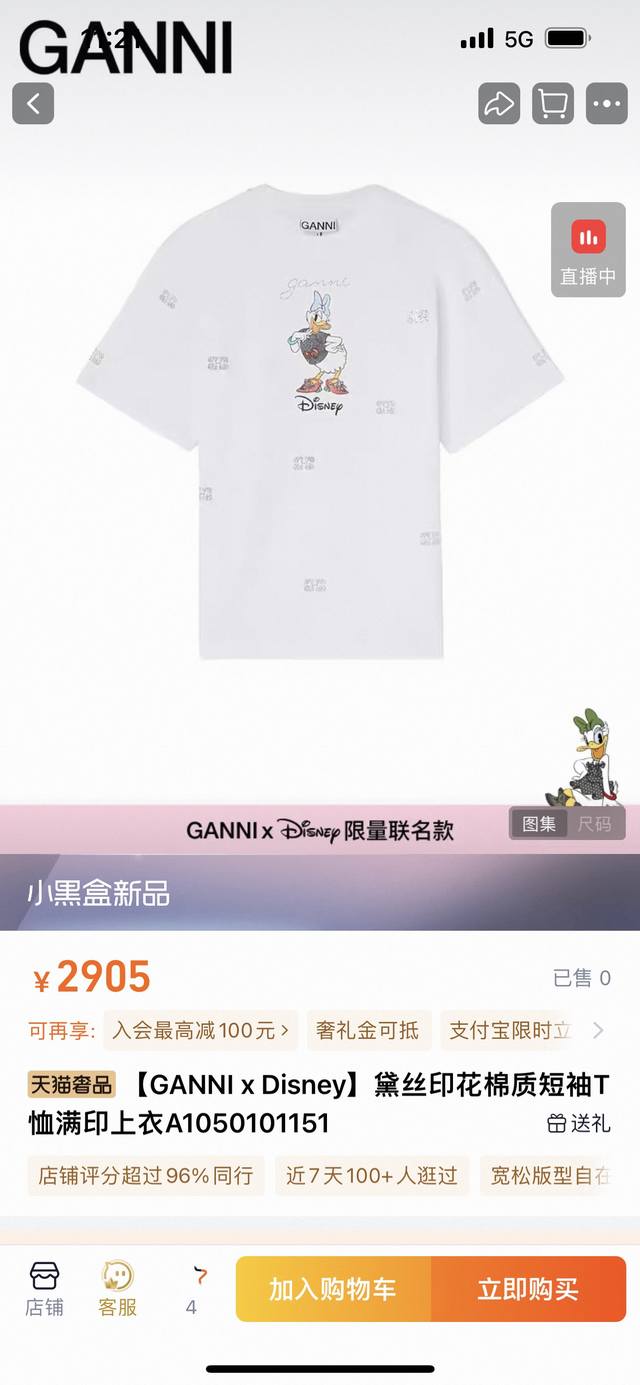The image size is (640, 1385).
Task: Switch to the 图集 gallery view
Action: coord(540,824)
